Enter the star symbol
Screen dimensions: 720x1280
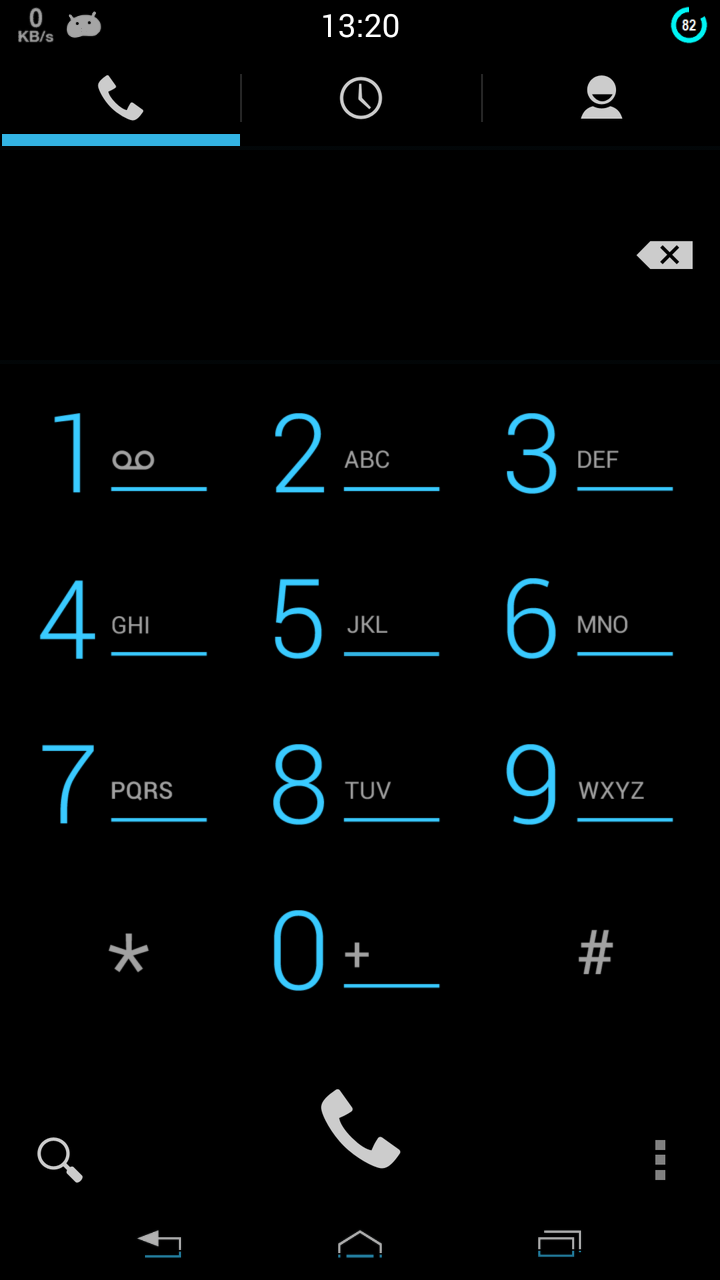pos(128,952)
